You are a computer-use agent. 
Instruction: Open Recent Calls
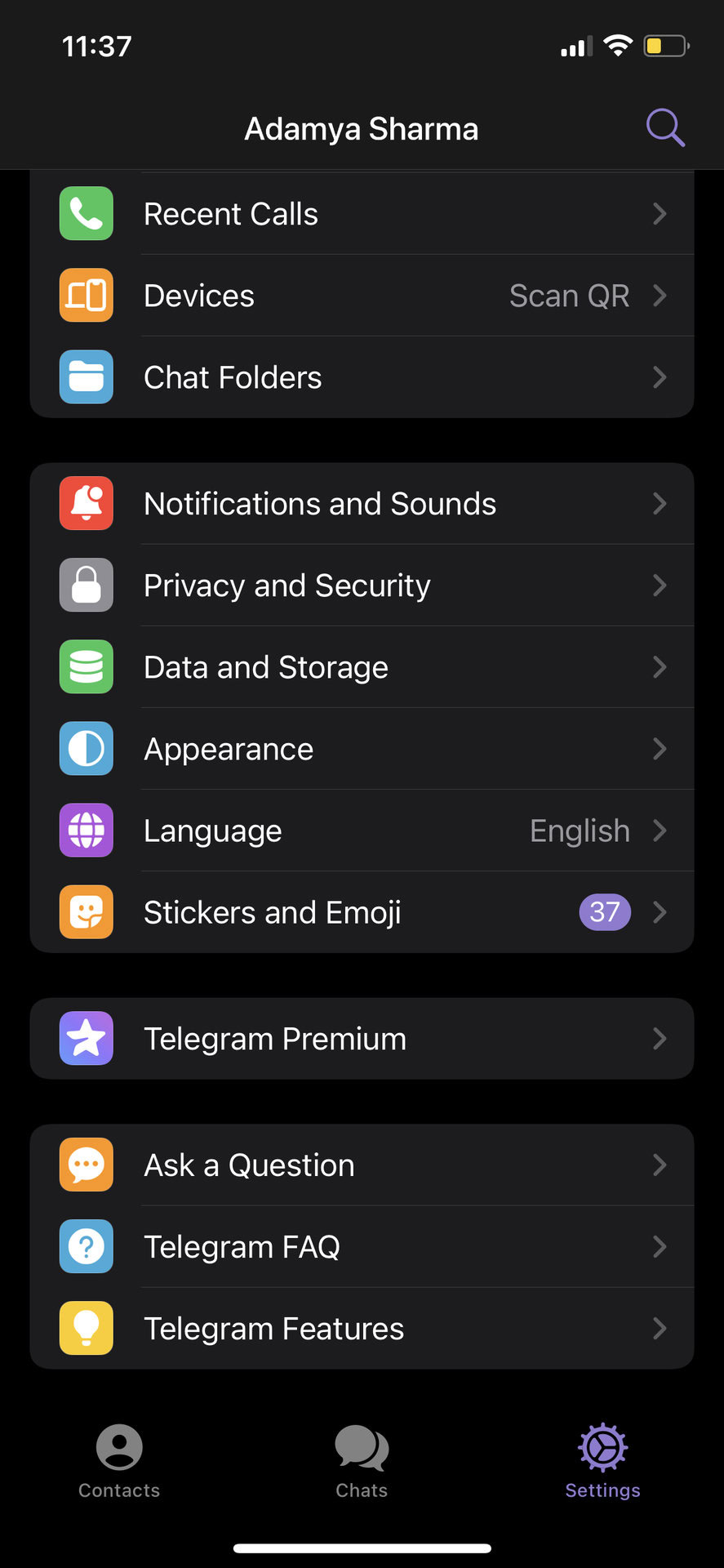(362, 214)
